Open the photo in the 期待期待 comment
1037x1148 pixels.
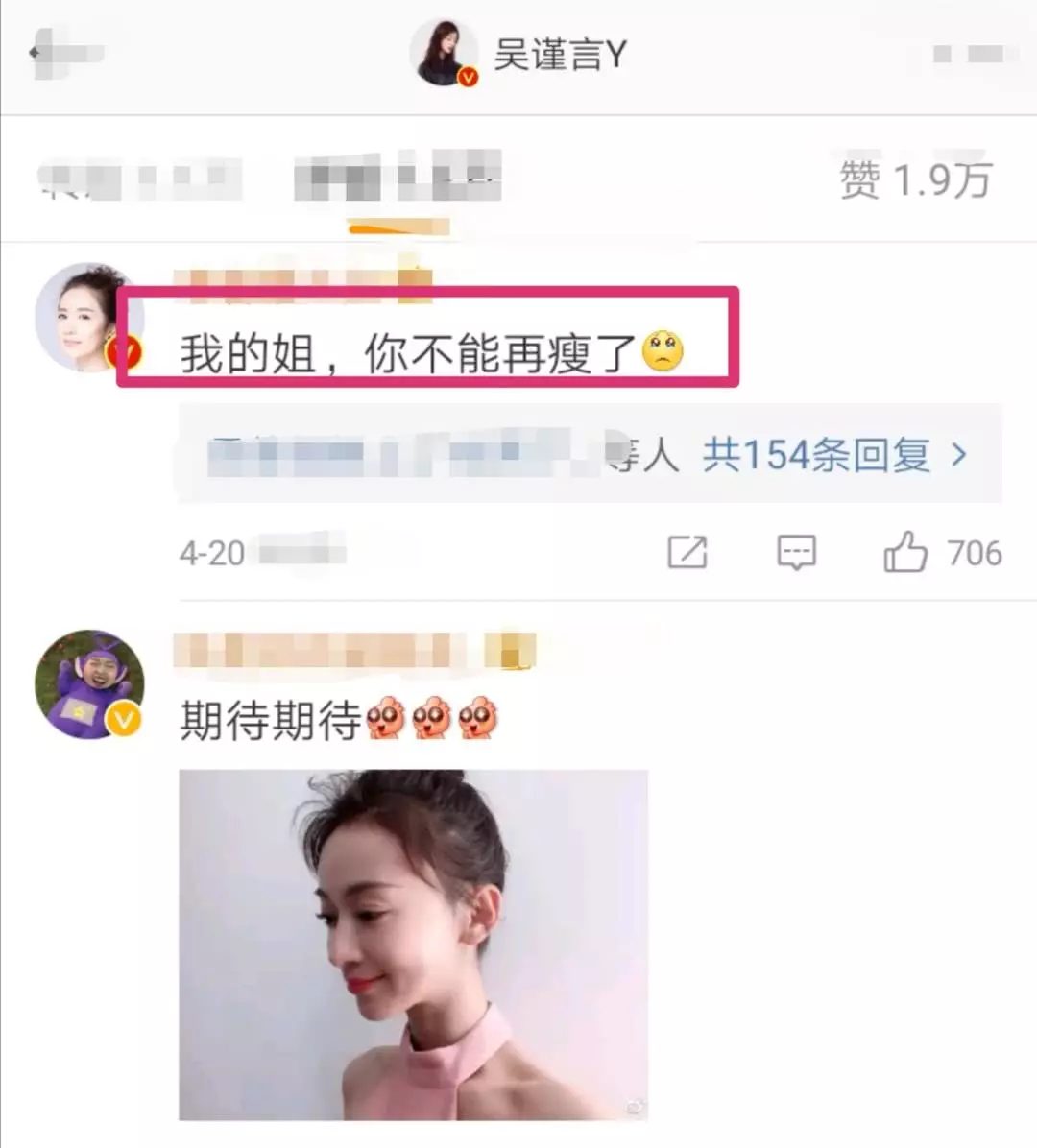click(x=413, y=945)
